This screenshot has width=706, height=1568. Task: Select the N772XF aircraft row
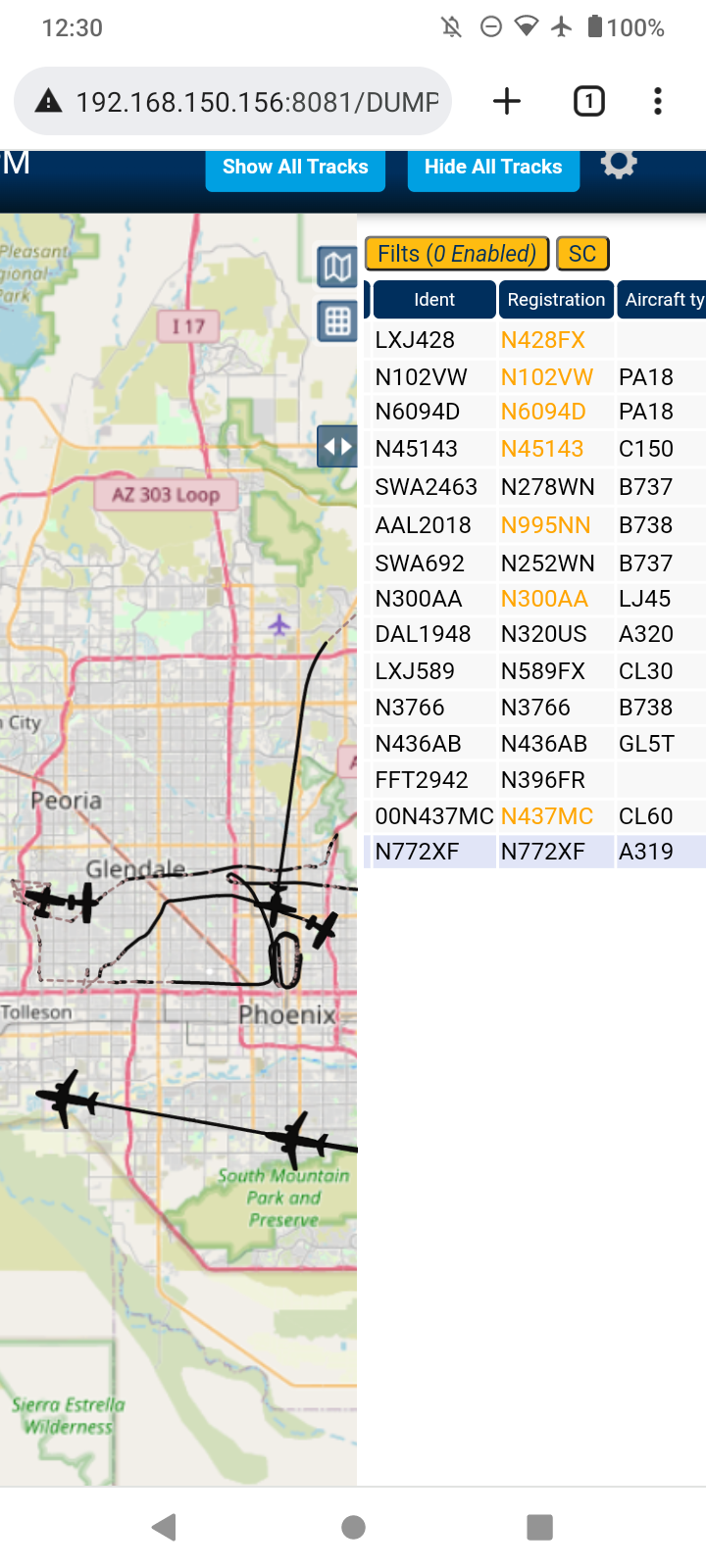point(534,852)
